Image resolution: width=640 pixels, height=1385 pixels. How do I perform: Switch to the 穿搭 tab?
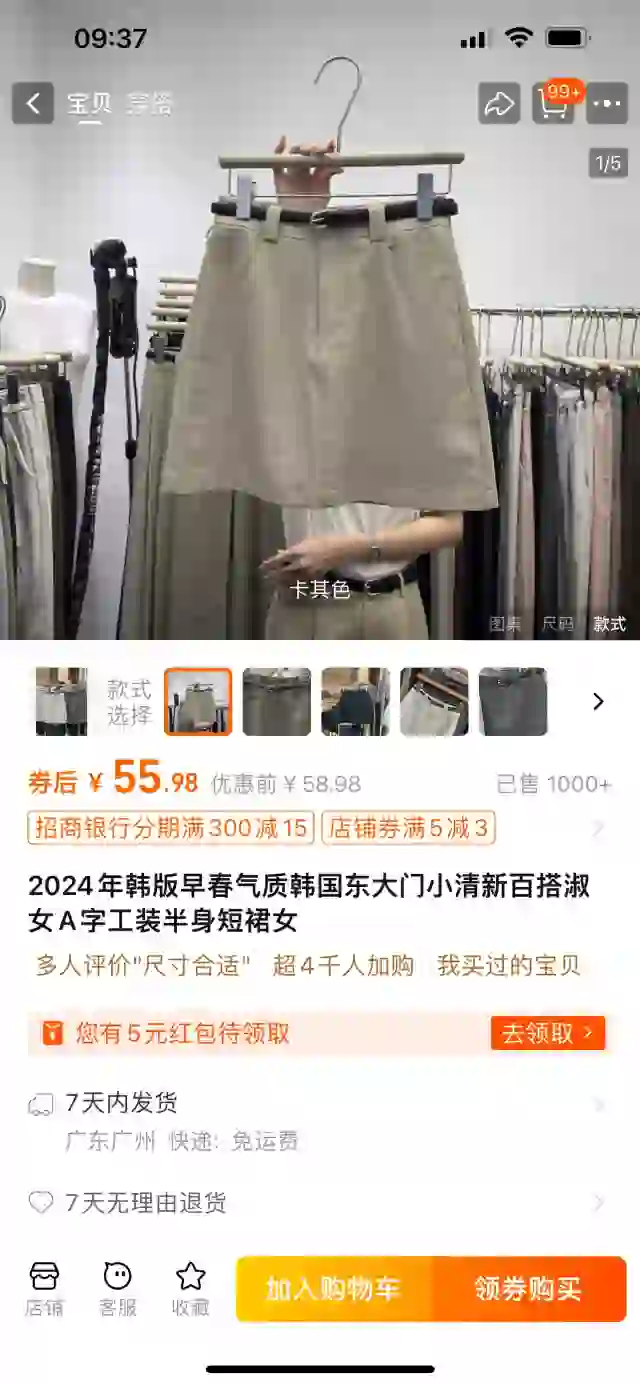[x=149, y=103]
